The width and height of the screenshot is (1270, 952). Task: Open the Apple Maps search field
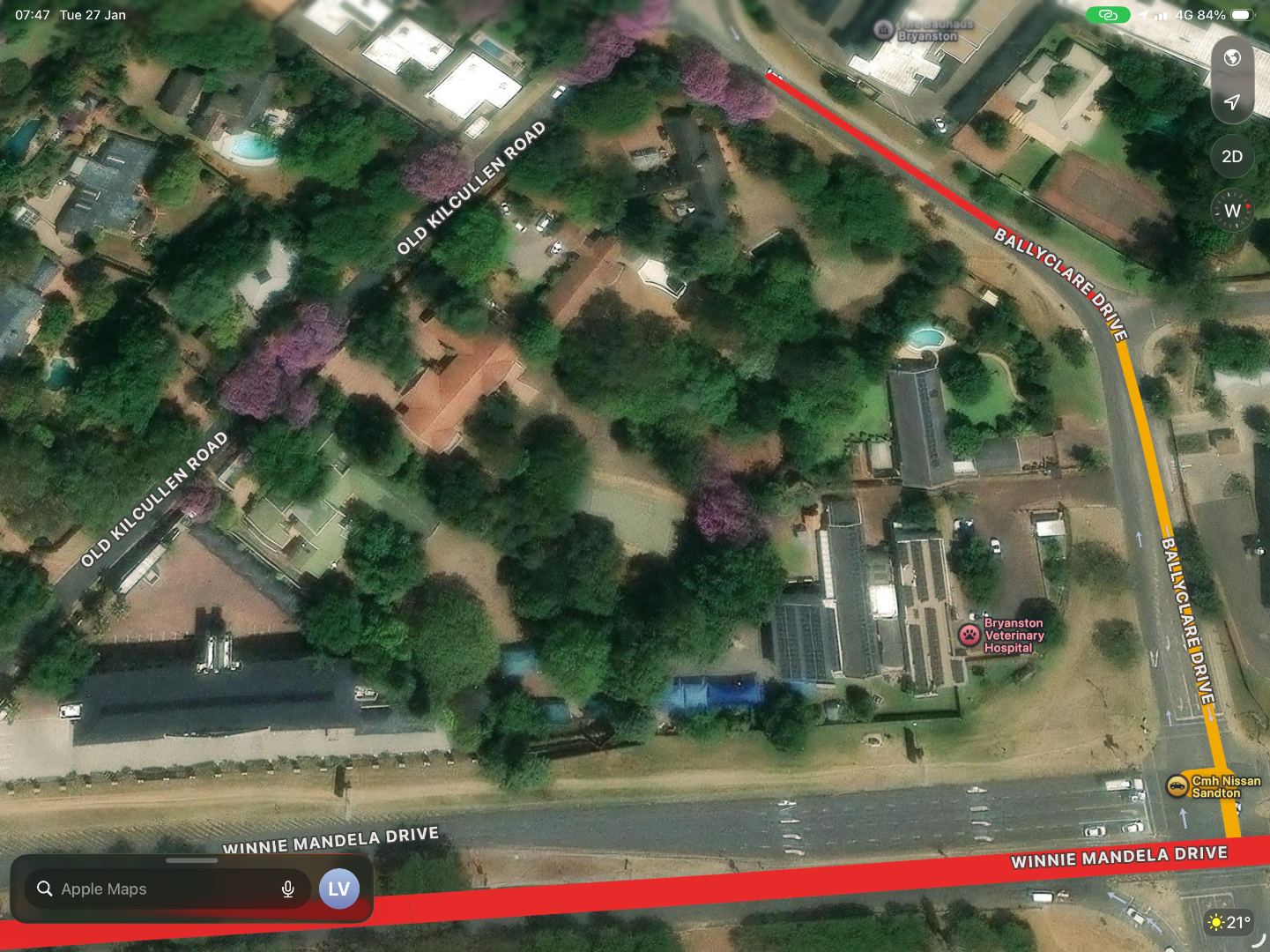click(x=159, y=889)
